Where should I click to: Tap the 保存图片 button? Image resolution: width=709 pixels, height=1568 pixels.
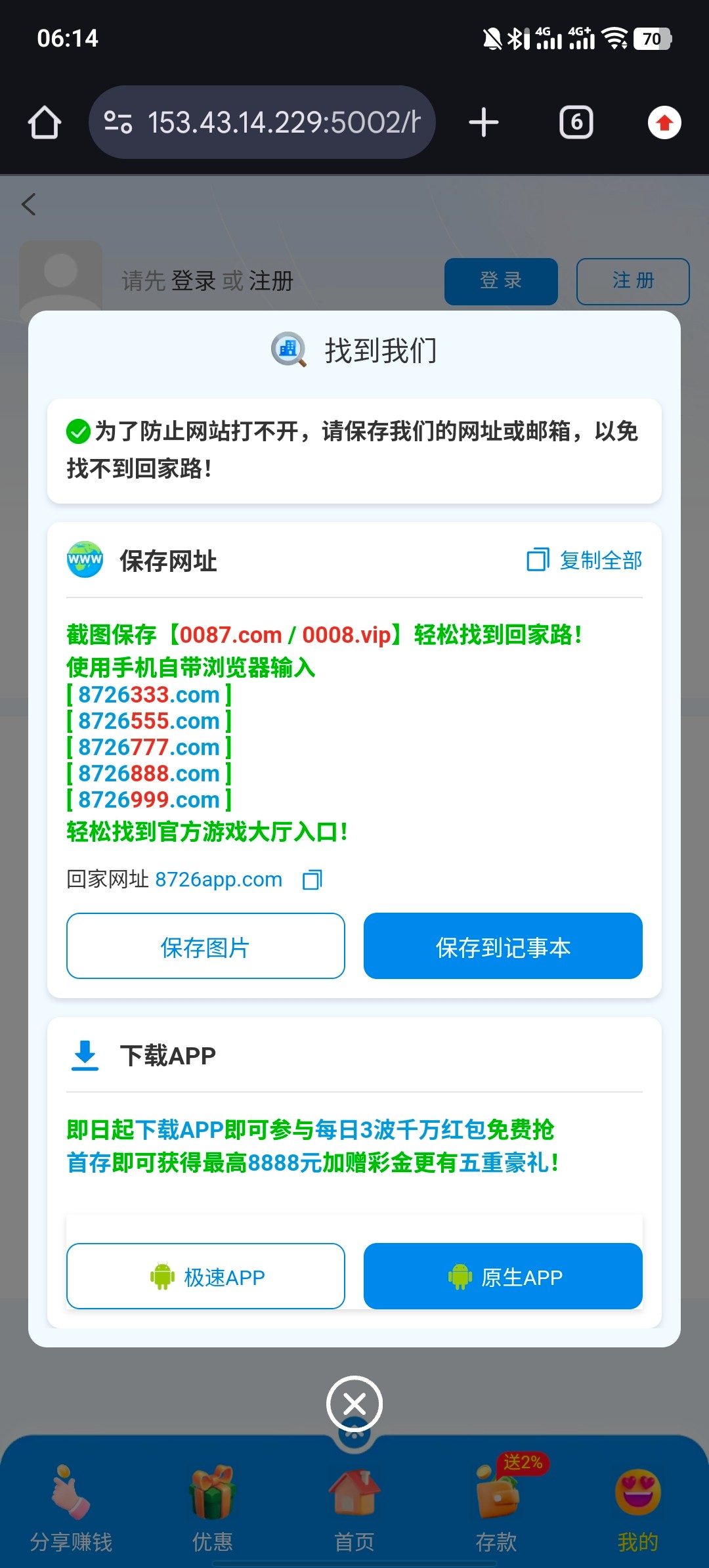205,946
